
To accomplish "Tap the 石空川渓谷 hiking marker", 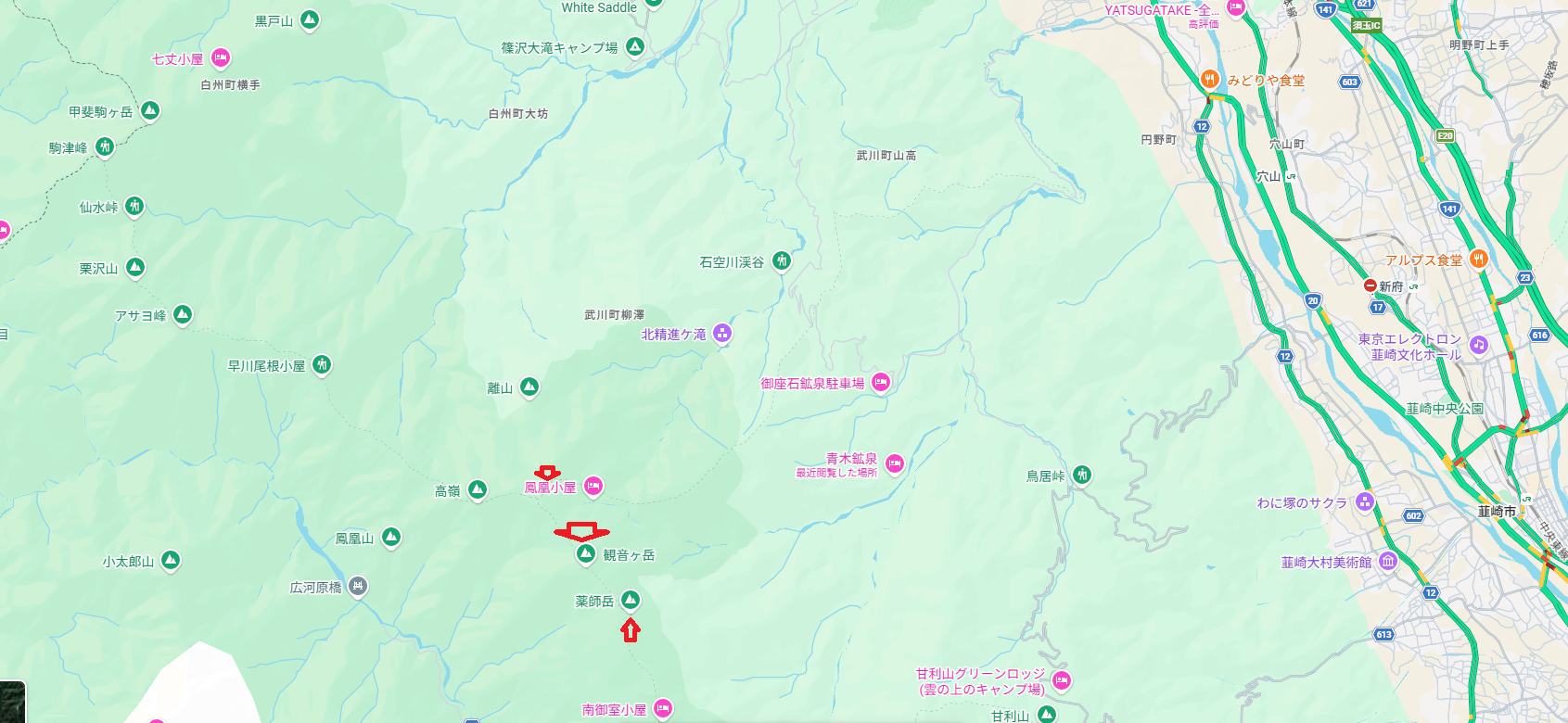I will (x=782, y=260).
